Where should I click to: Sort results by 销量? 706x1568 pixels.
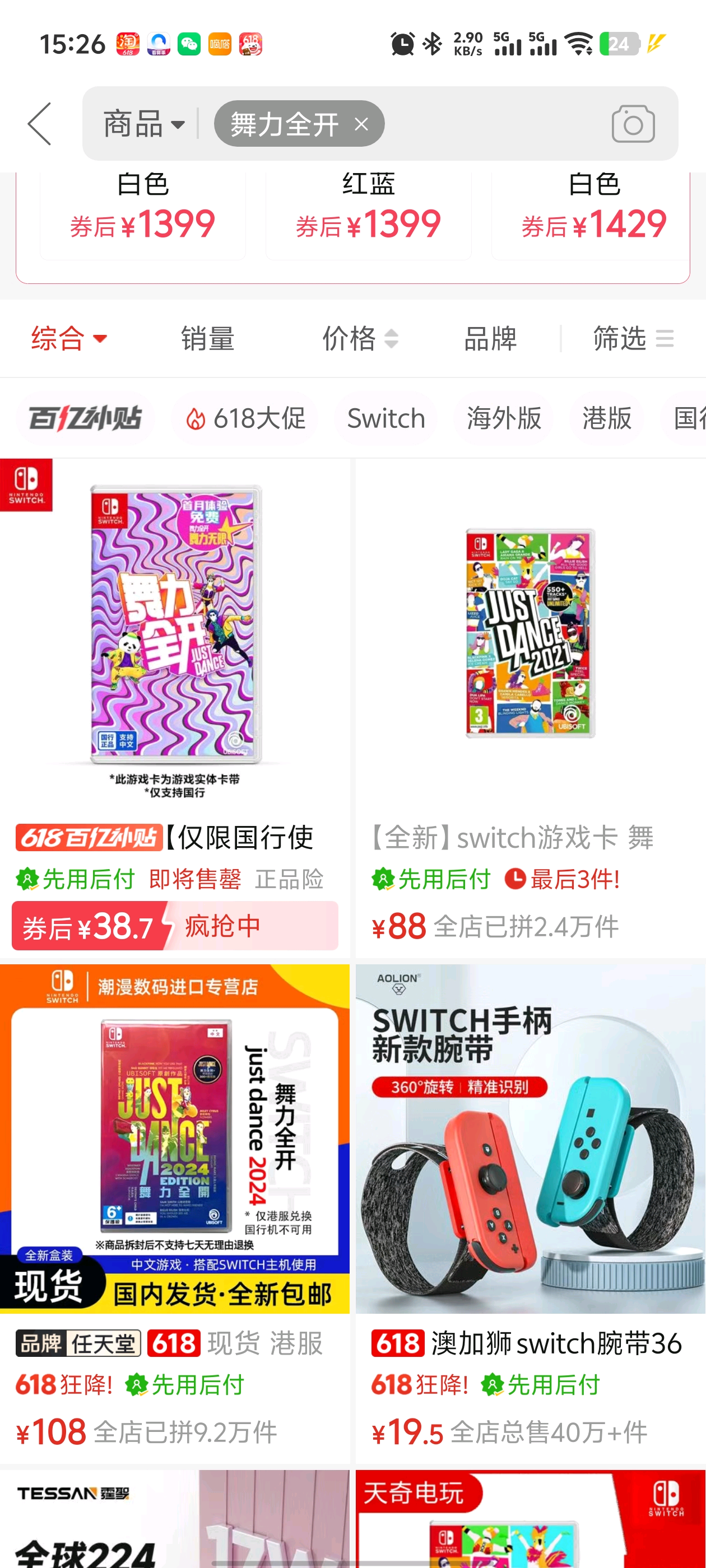(x=207, y=338)
